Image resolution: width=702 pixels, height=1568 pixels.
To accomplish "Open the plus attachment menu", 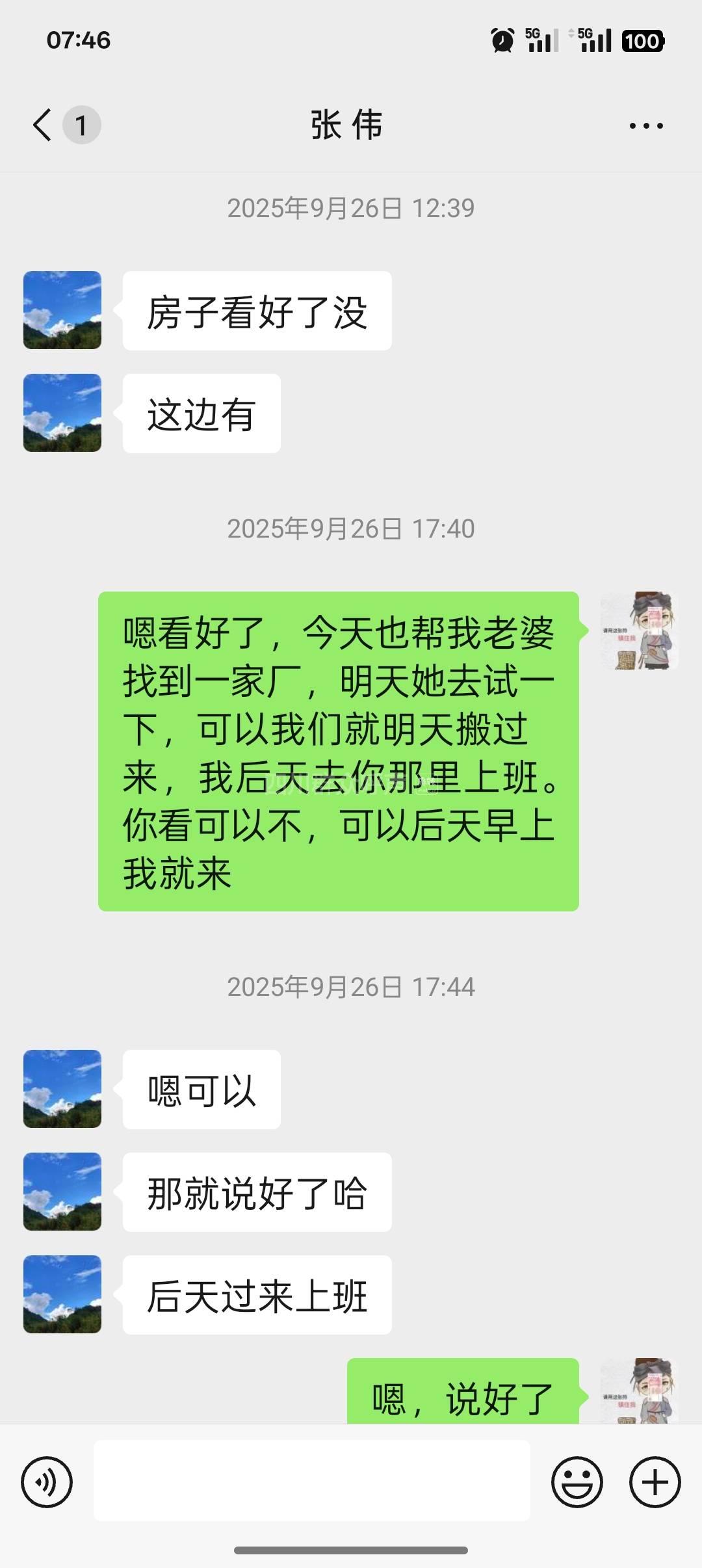I will [655, 1482].
